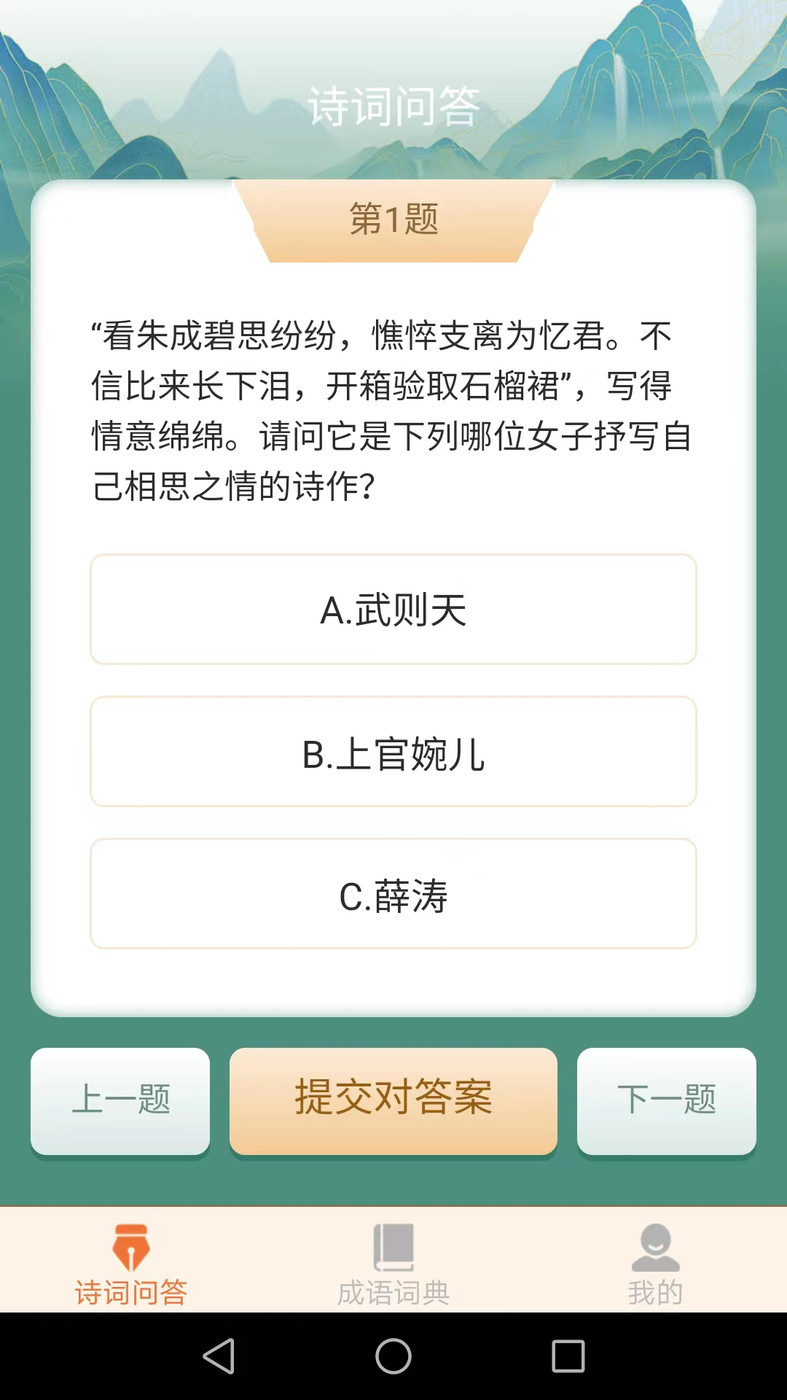Screen dimensions: 787x1400
Task: Tap the 诗词问答 pen icon in bottom navigation
Action: click(x=130, y=1246)
